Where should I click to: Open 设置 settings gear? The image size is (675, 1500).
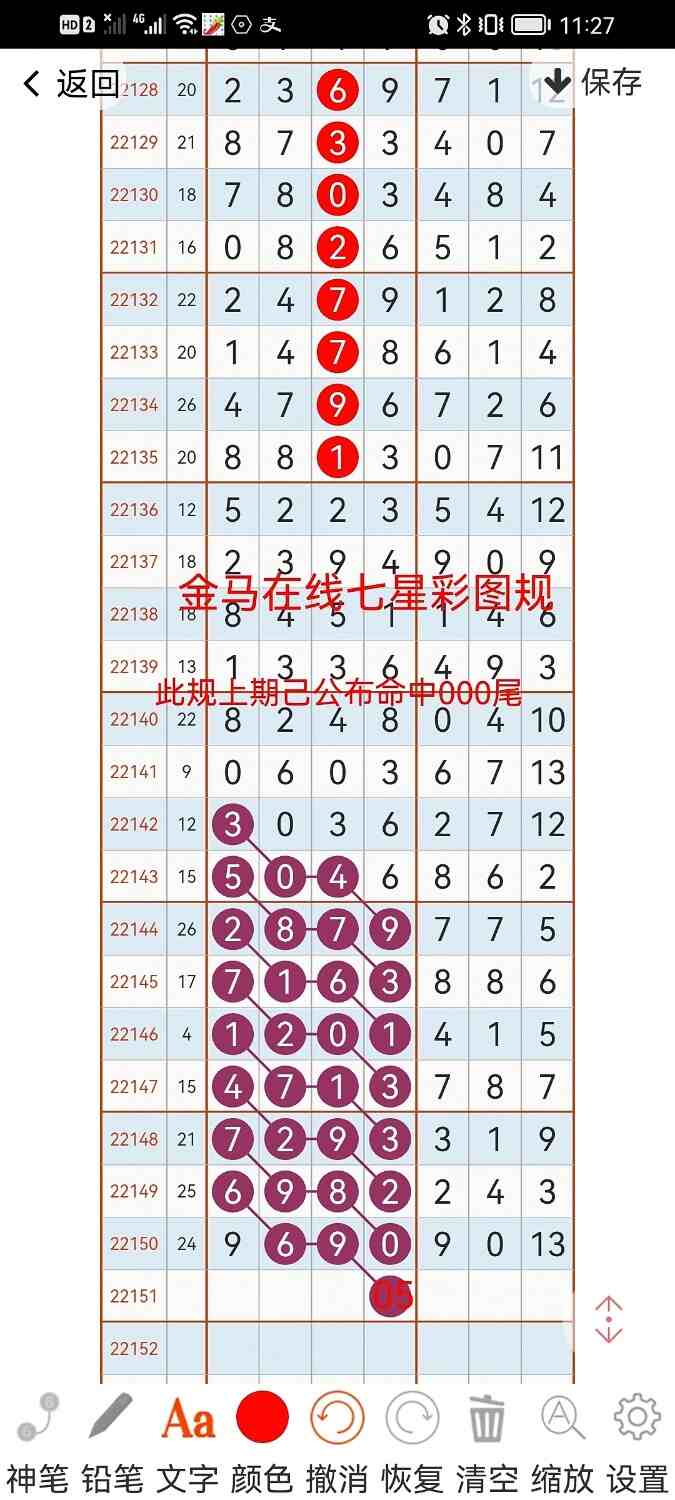pos(637,1438)
